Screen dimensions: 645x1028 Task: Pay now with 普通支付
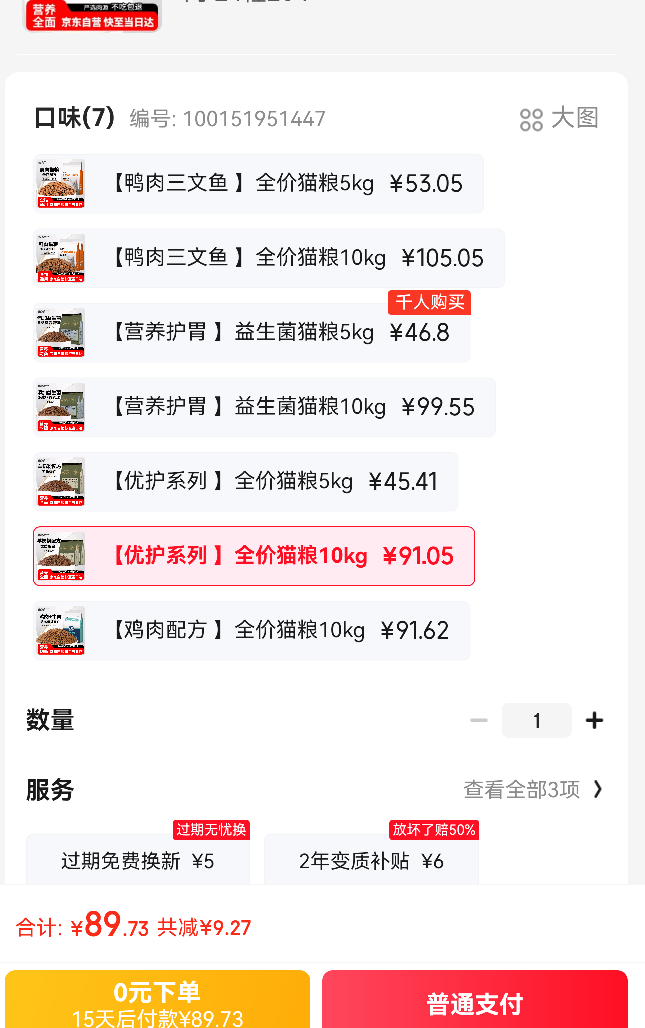pyautogui.click(x=475, y=1002)
